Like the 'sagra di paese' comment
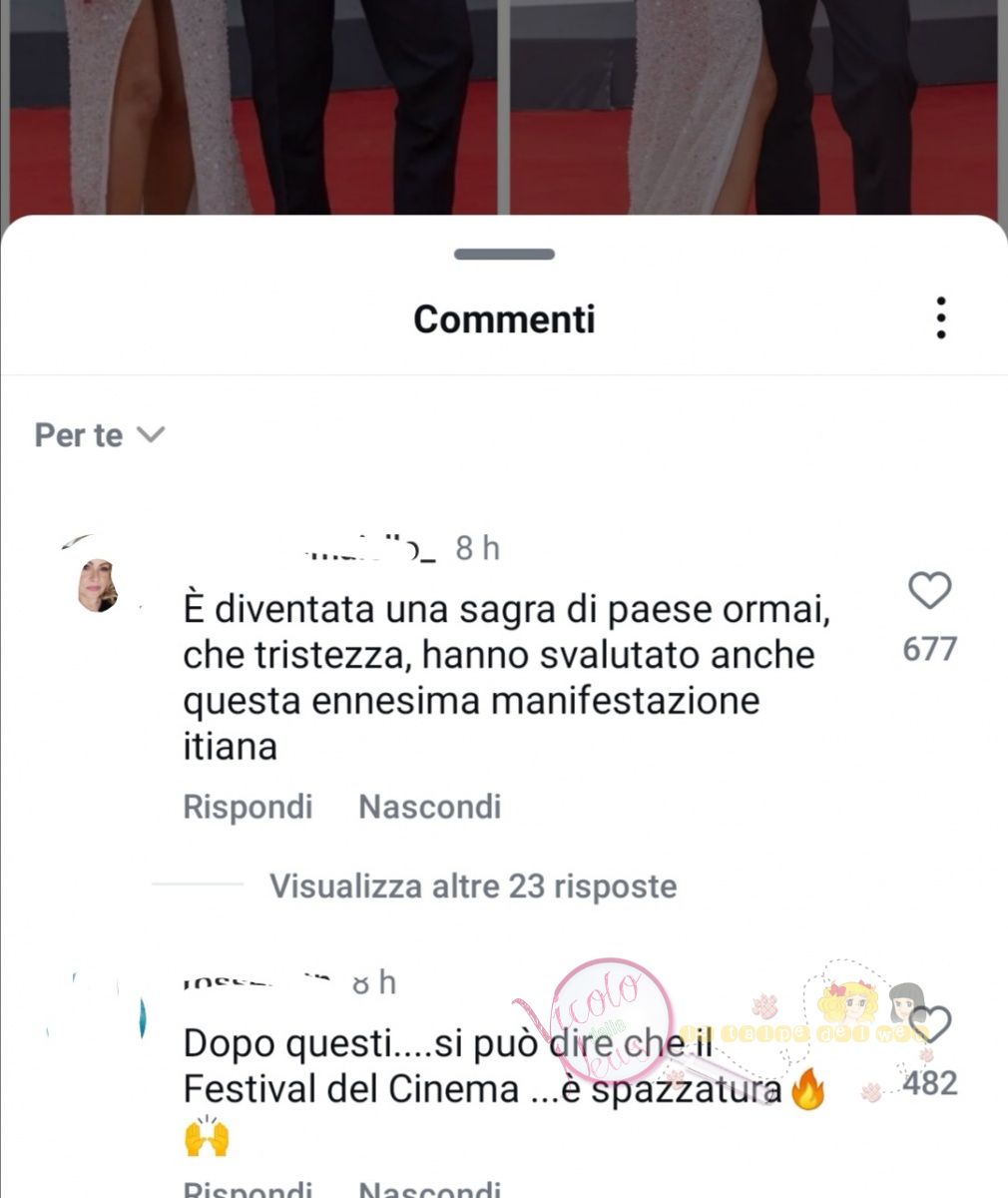 pos(929,591)
